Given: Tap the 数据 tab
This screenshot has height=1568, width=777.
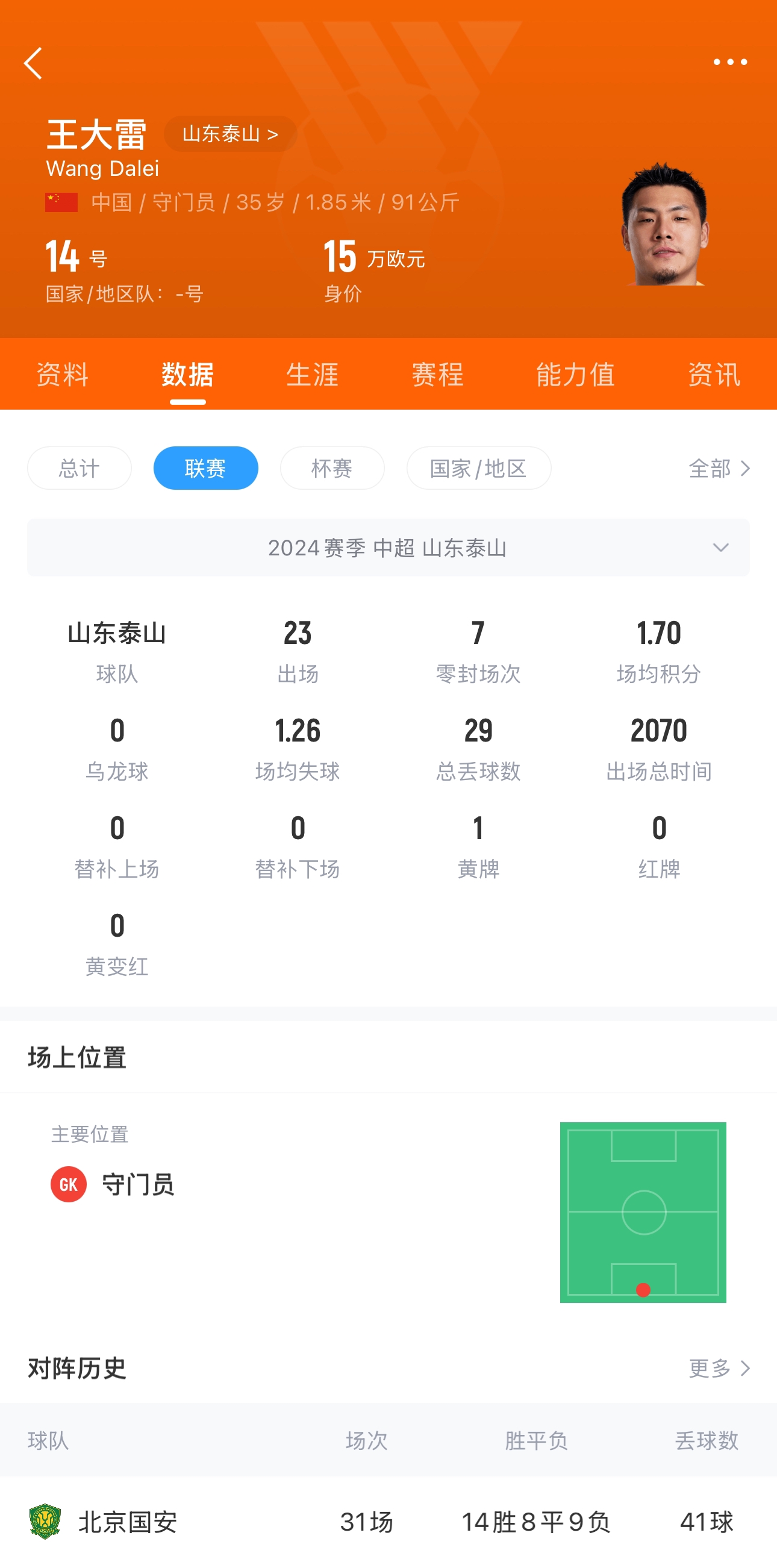Looking at the screenshot, I should pos(187,374).
